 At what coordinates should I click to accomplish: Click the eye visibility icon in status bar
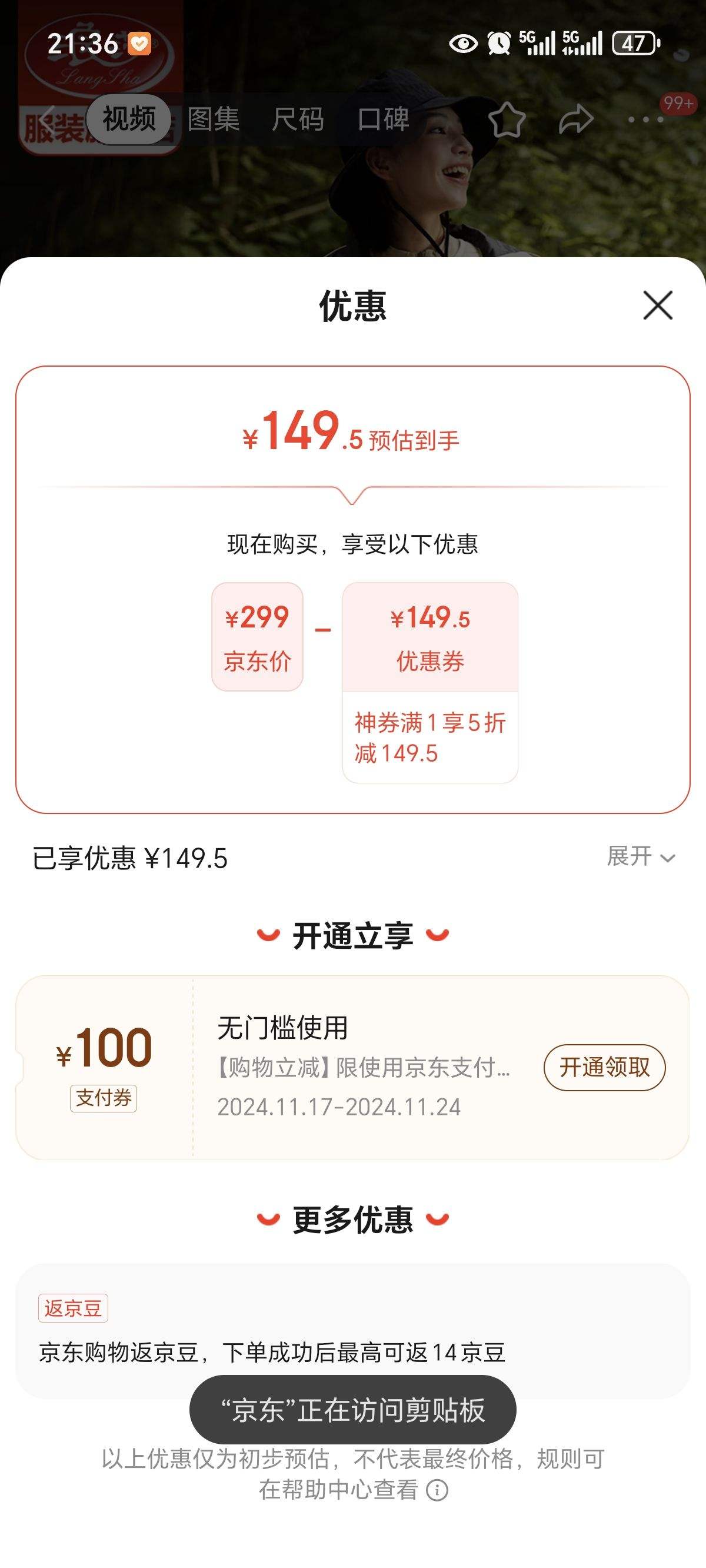463,43
